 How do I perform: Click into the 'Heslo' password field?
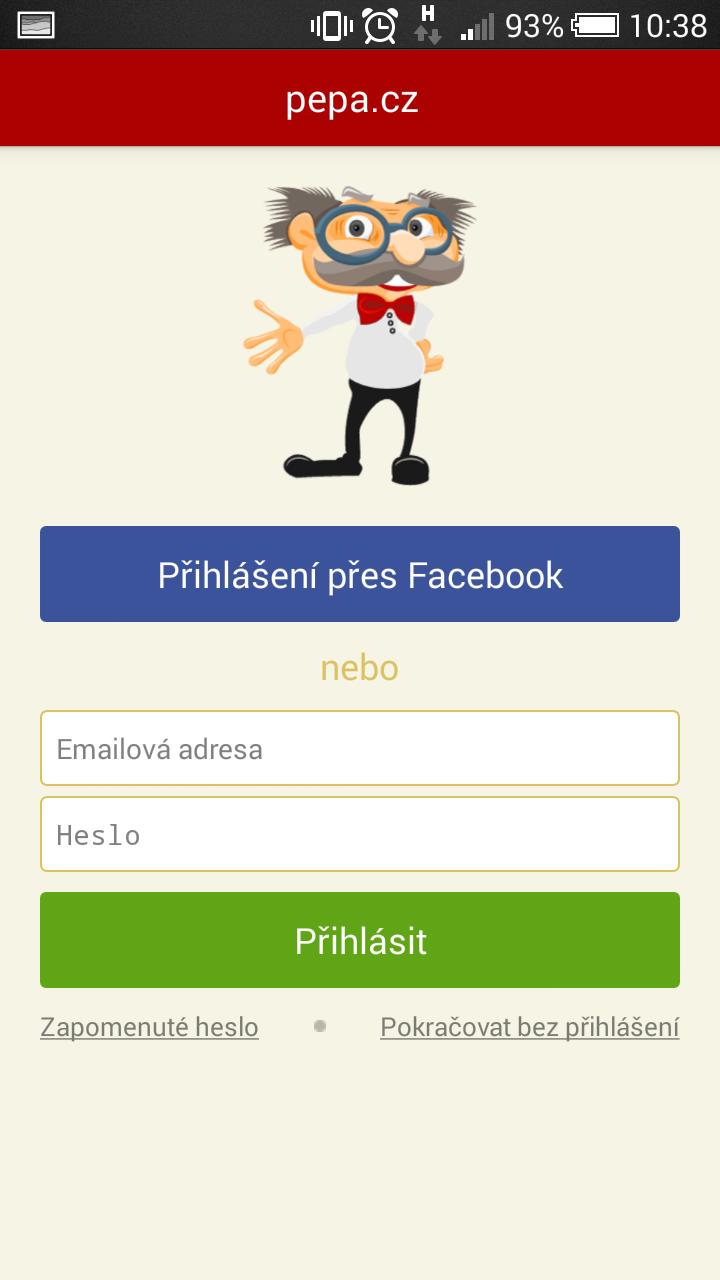(x=360, y=834)
